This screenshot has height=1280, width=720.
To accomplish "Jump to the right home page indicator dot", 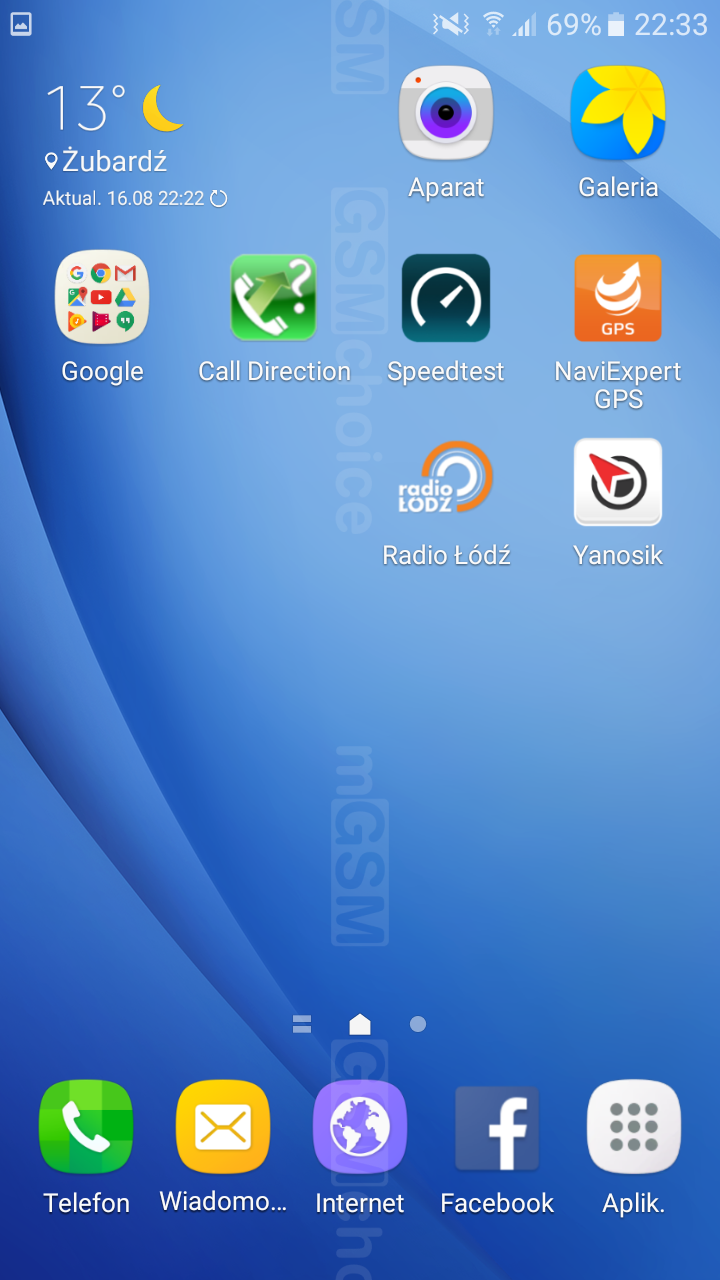I will [x=418, y=1024].
